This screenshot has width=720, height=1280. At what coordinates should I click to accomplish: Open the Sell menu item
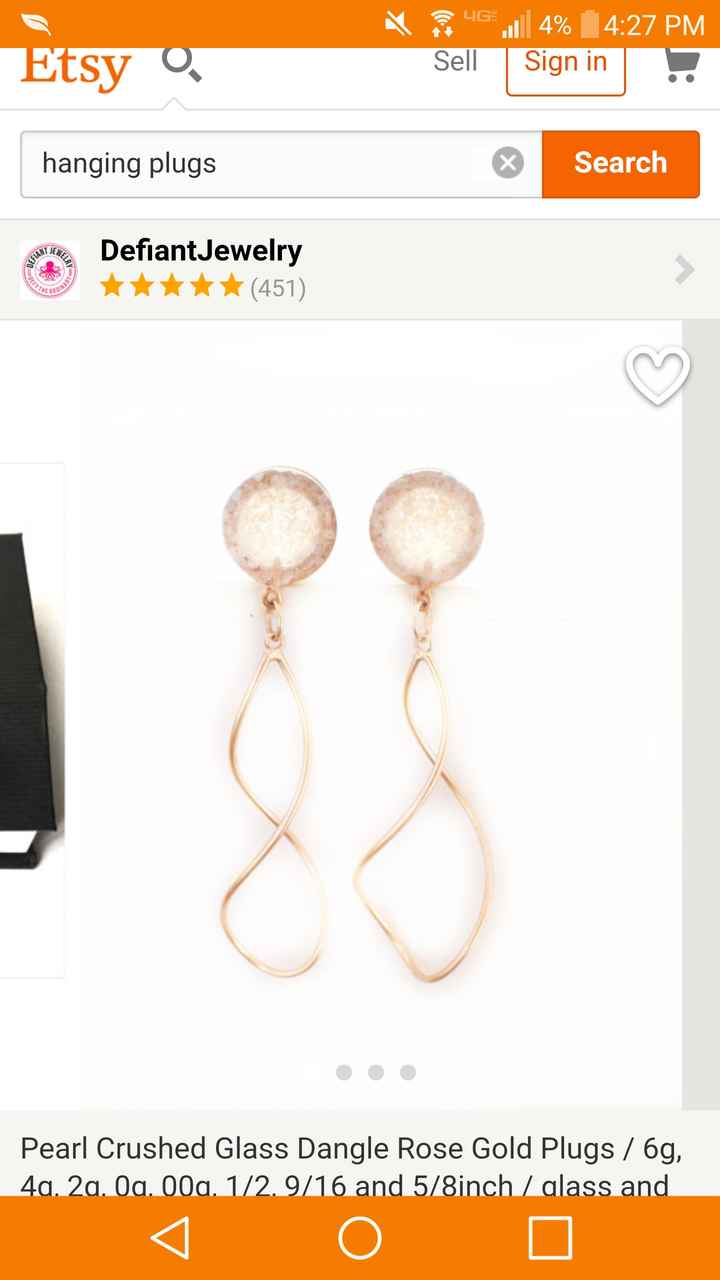click(x=455, y=62)
